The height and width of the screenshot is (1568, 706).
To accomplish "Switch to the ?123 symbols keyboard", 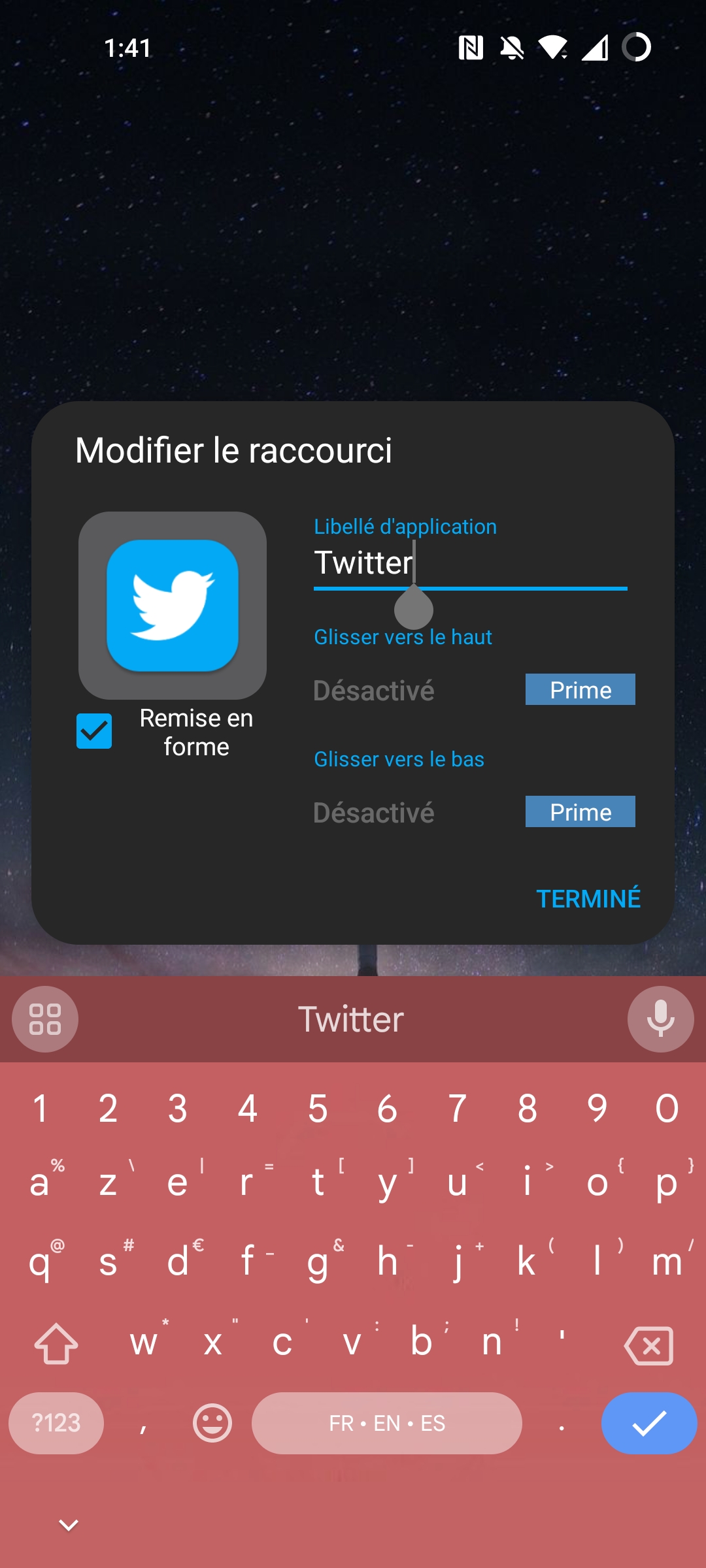I will (56, 1423).
